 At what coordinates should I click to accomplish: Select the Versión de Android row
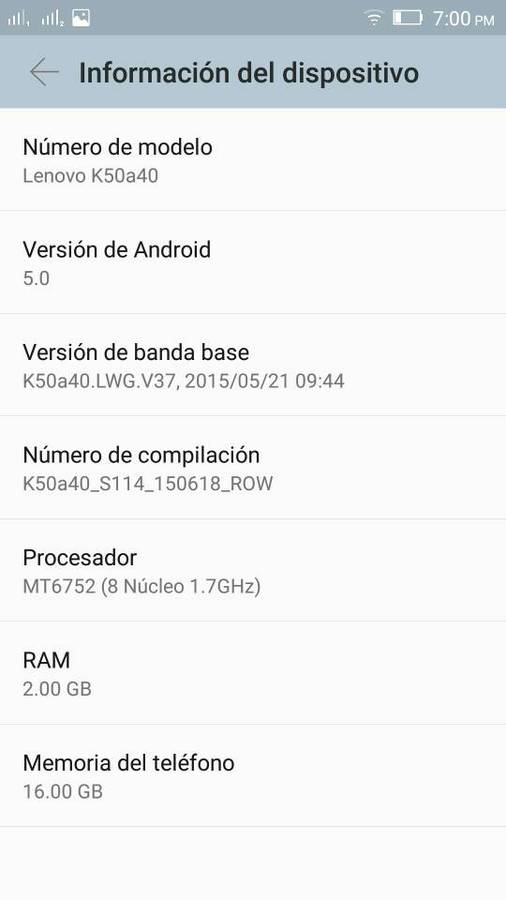coord(253,262)
